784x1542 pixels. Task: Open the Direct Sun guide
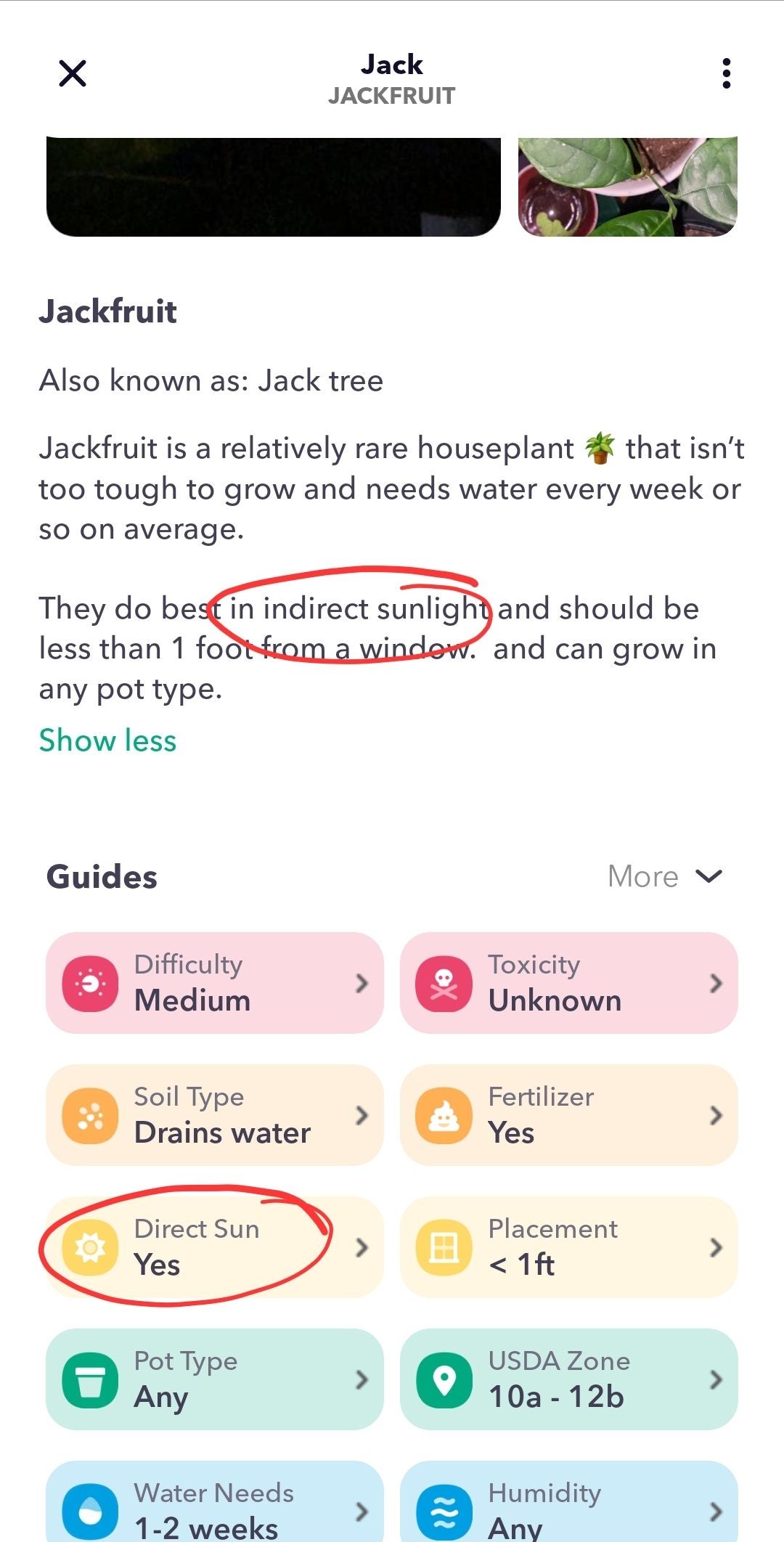point(214,1247)
